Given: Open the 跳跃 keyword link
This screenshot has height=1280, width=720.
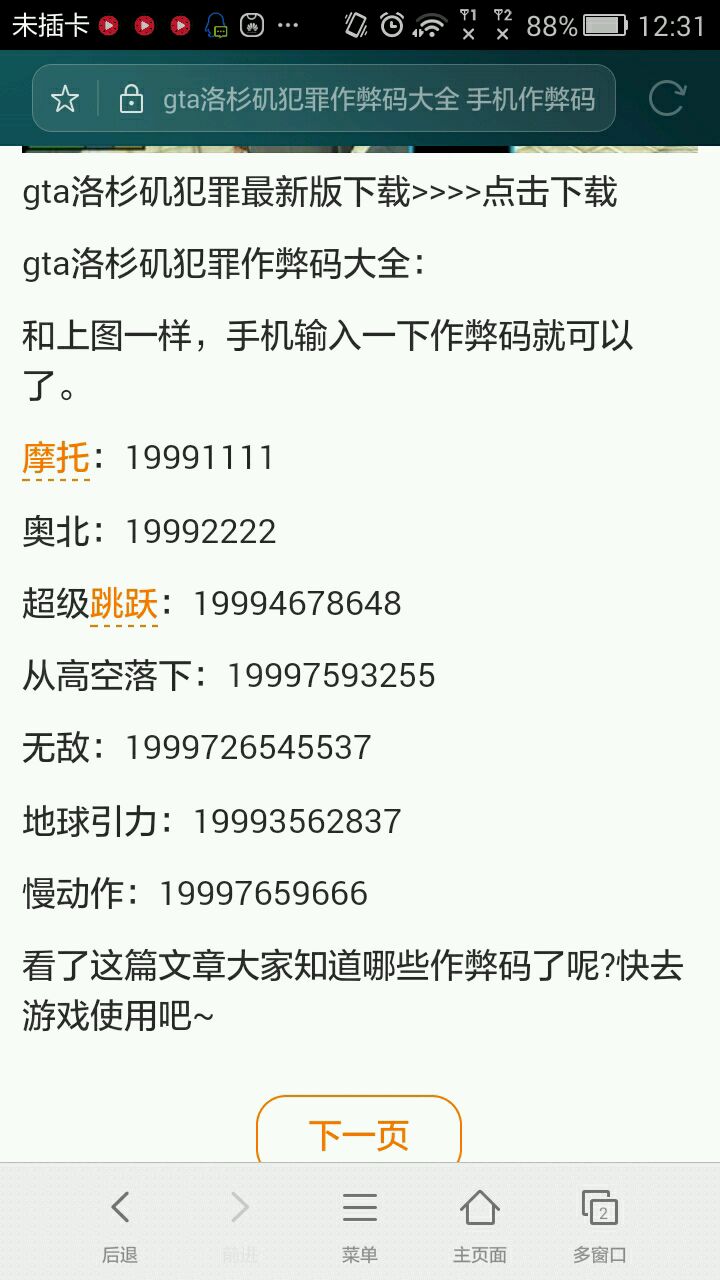Looking at the screenshot, I should click(x=124, y=604).
